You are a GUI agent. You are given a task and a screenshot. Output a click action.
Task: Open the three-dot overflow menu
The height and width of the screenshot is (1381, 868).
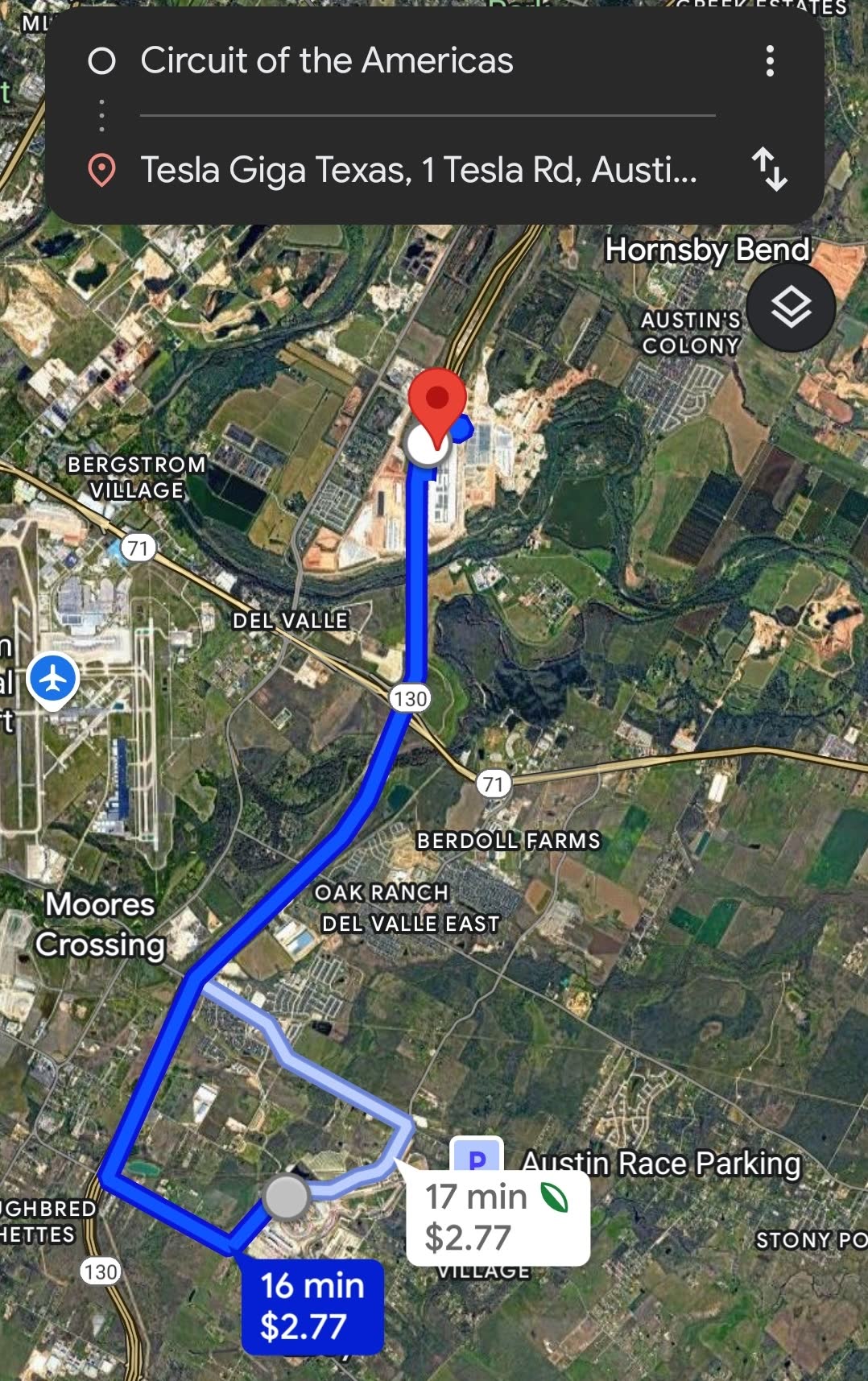(770, 61)
